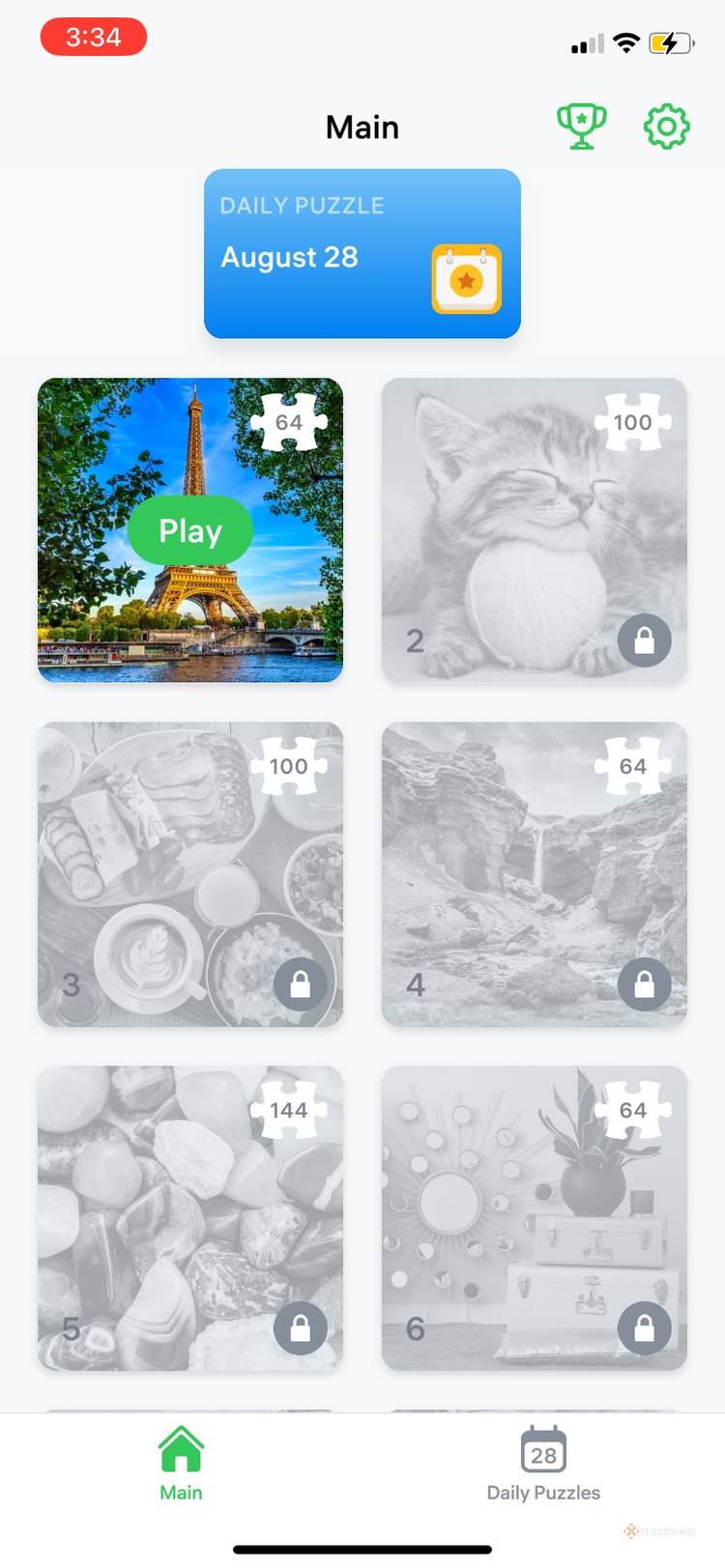
Task: Switch to the Main tab
Action: point(181,1464)
